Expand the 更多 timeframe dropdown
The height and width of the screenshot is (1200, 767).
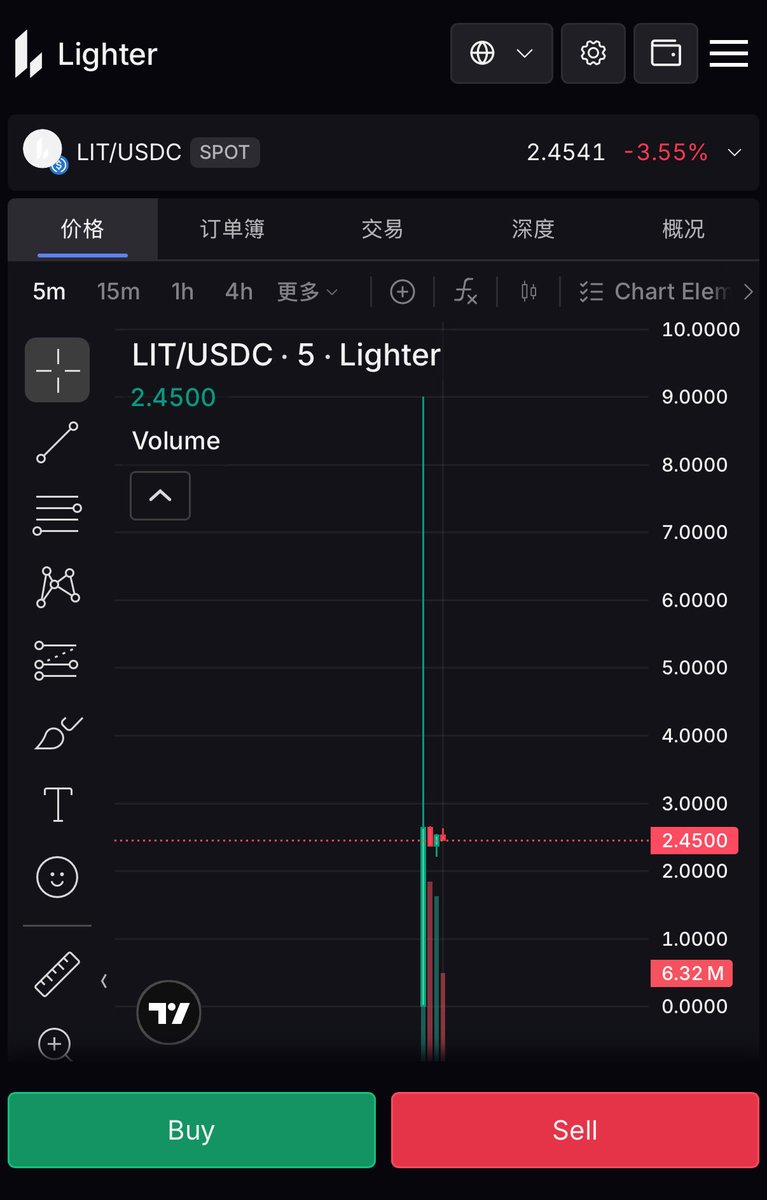(307, 292)
